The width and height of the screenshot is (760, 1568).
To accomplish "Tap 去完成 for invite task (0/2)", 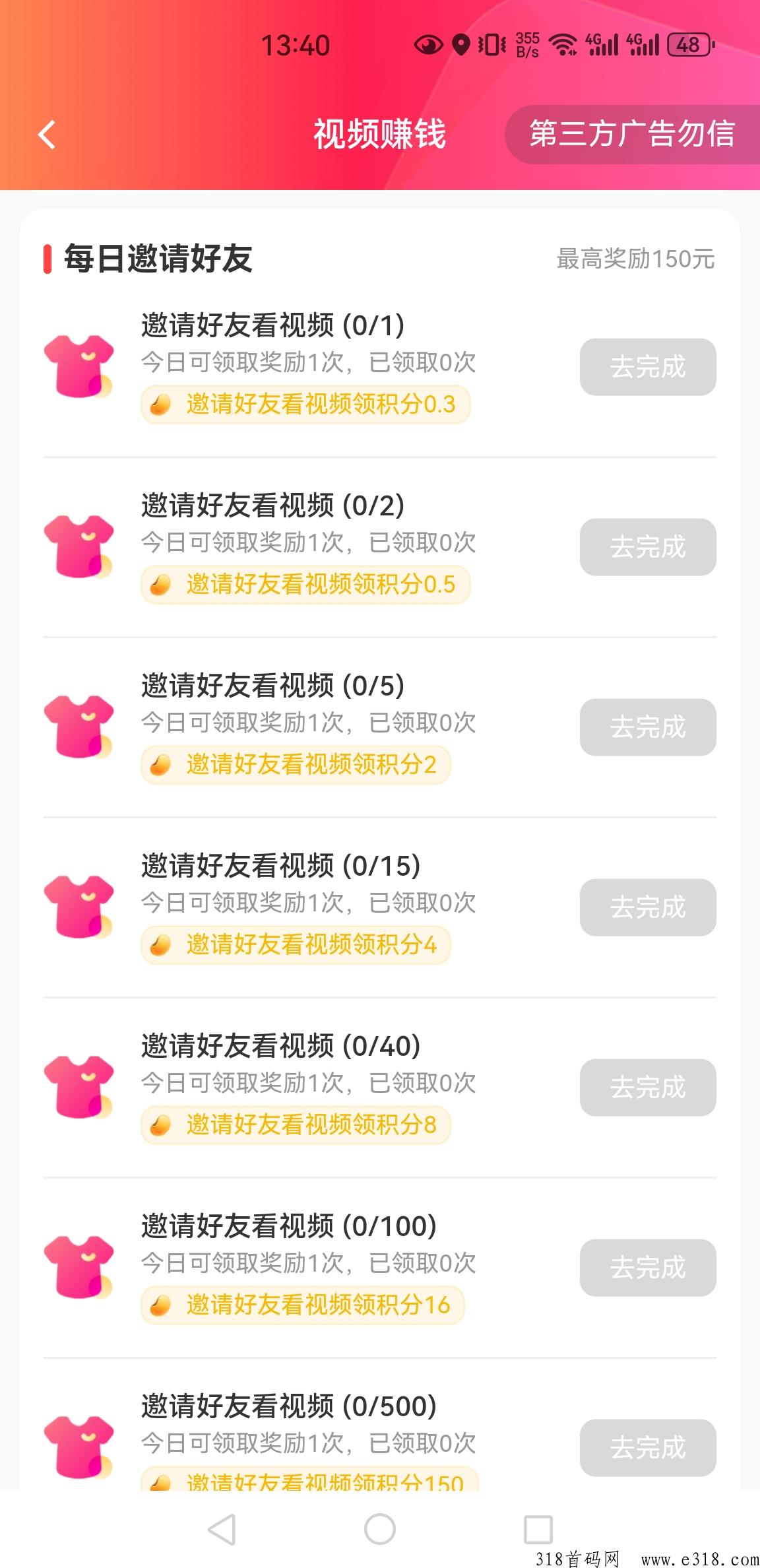I will [x=648, y=547].
